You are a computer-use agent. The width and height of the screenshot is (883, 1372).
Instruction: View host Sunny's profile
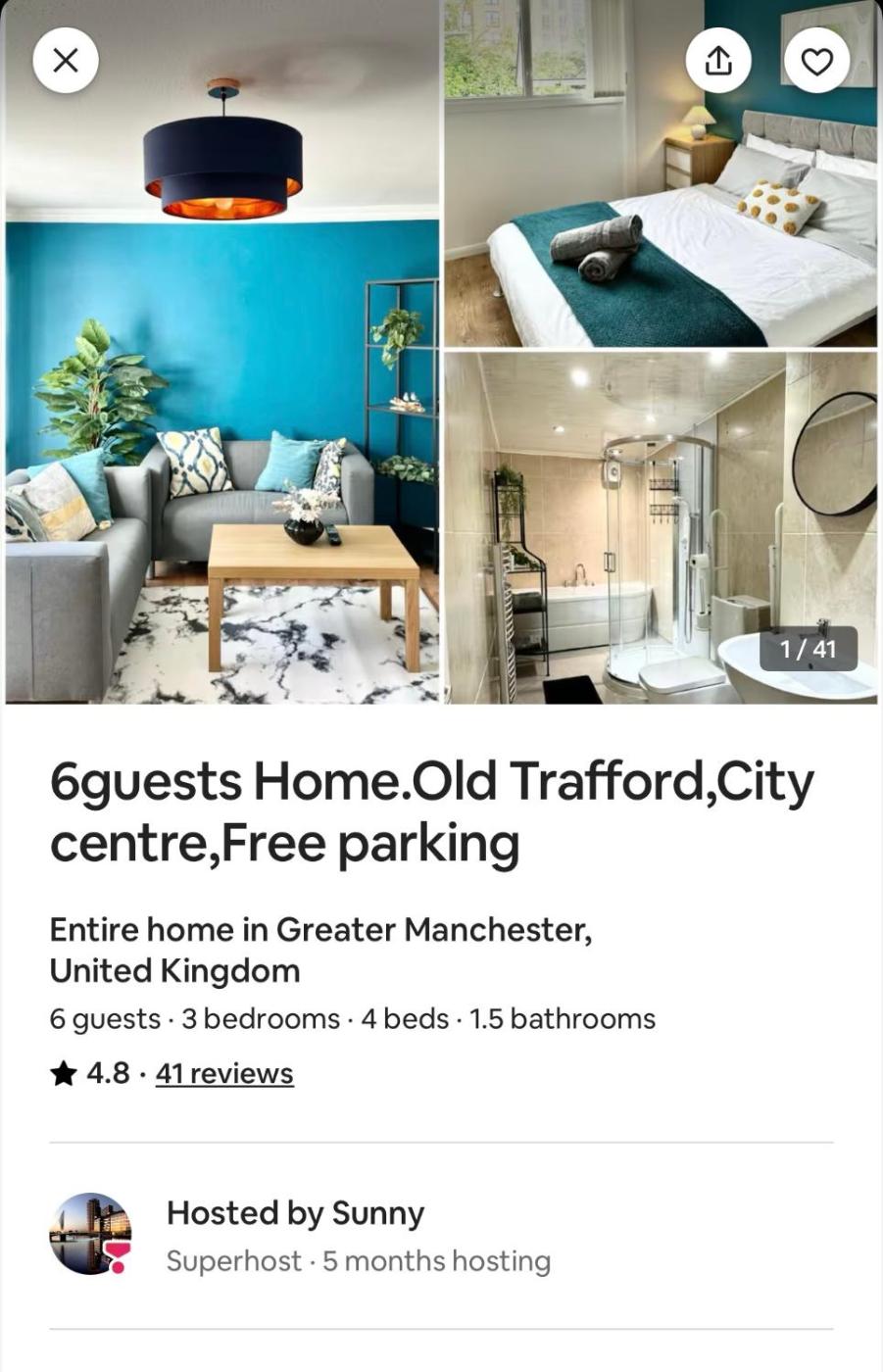coord(91,1234)
